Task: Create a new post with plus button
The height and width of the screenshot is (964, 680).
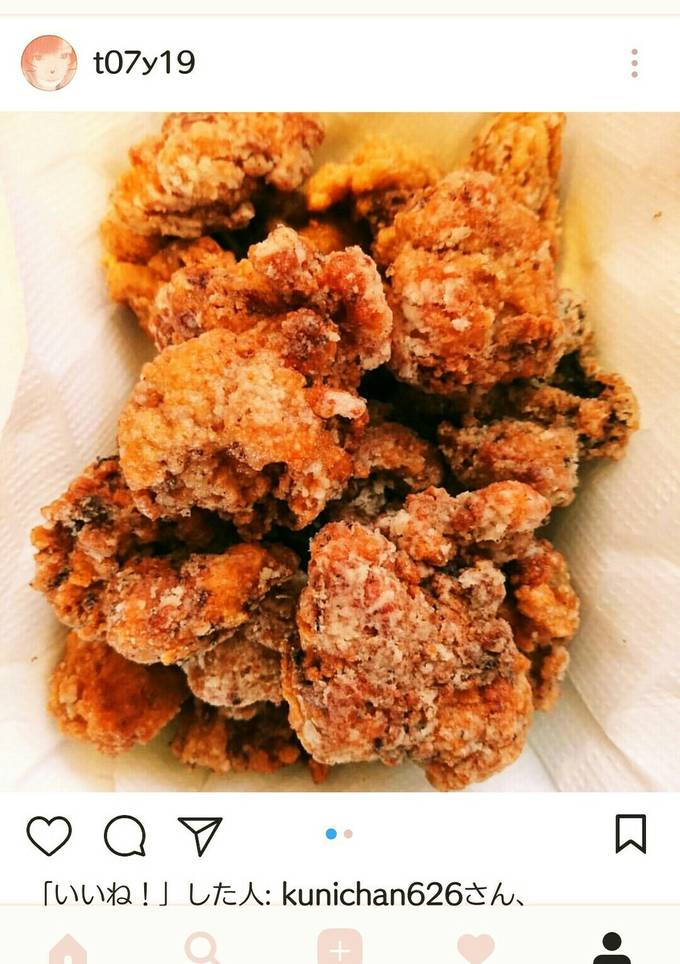Action: pos(339,948)
